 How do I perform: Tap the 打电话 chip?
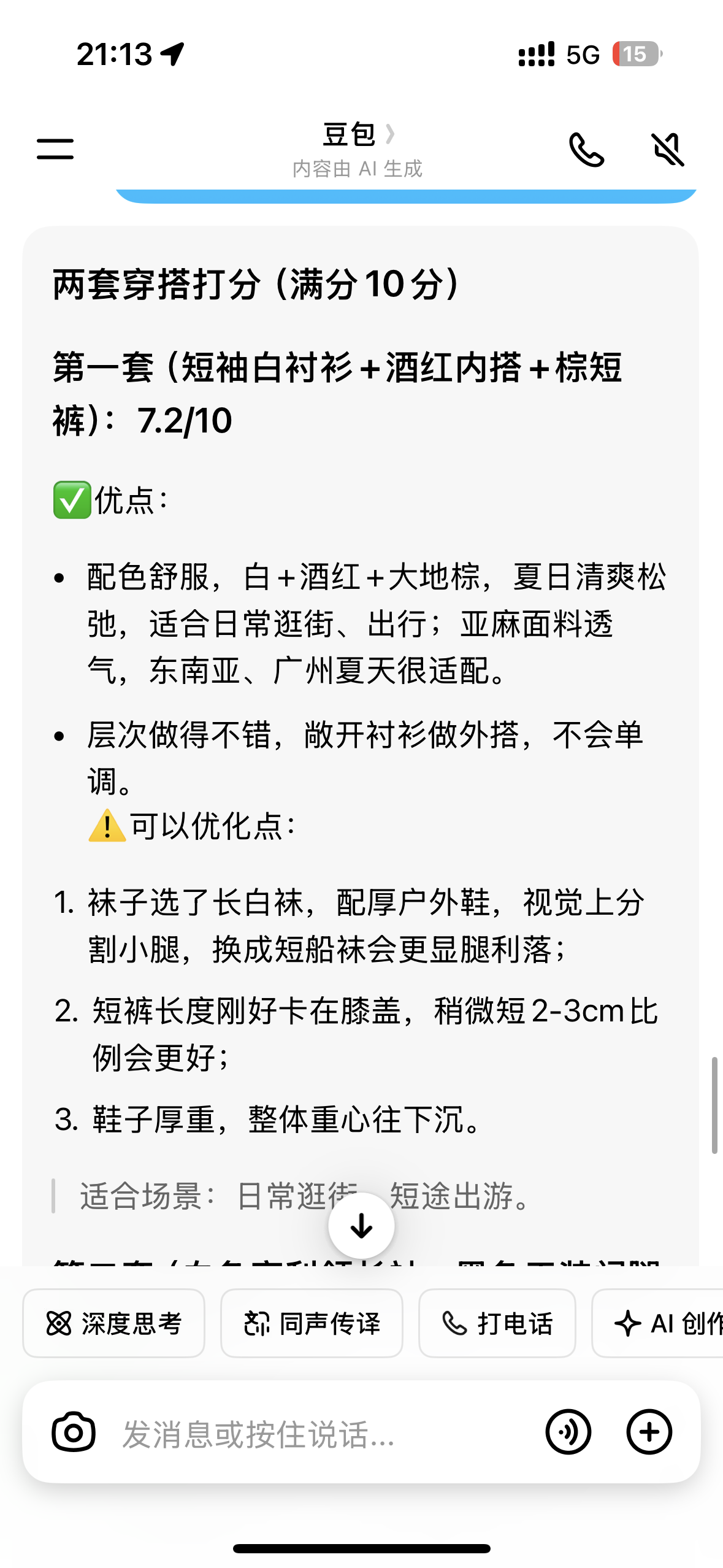pos(497,1323)
